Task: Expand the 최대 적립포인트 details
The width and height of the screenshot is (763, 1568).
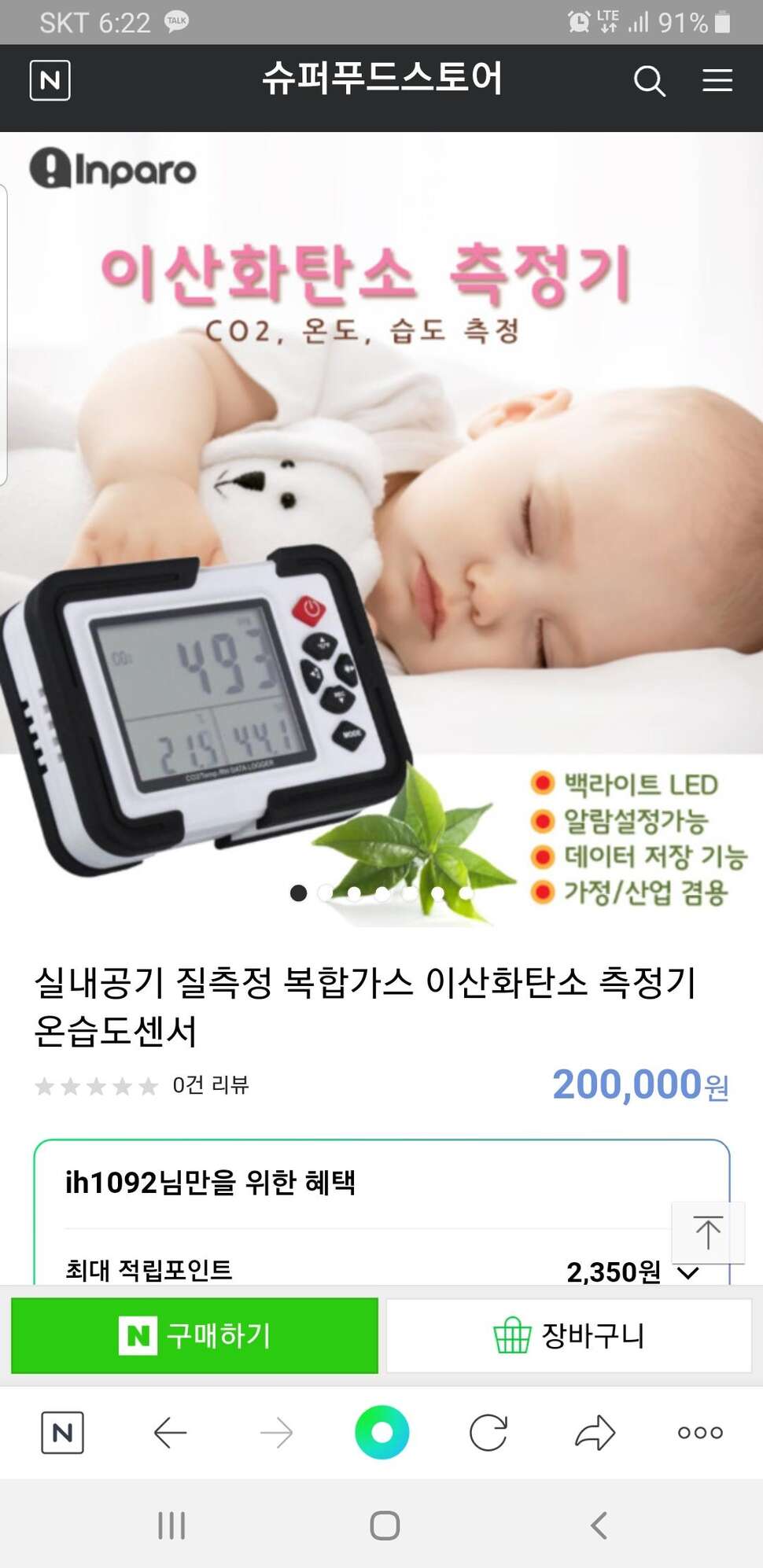Action: [x=688, y=1272]
